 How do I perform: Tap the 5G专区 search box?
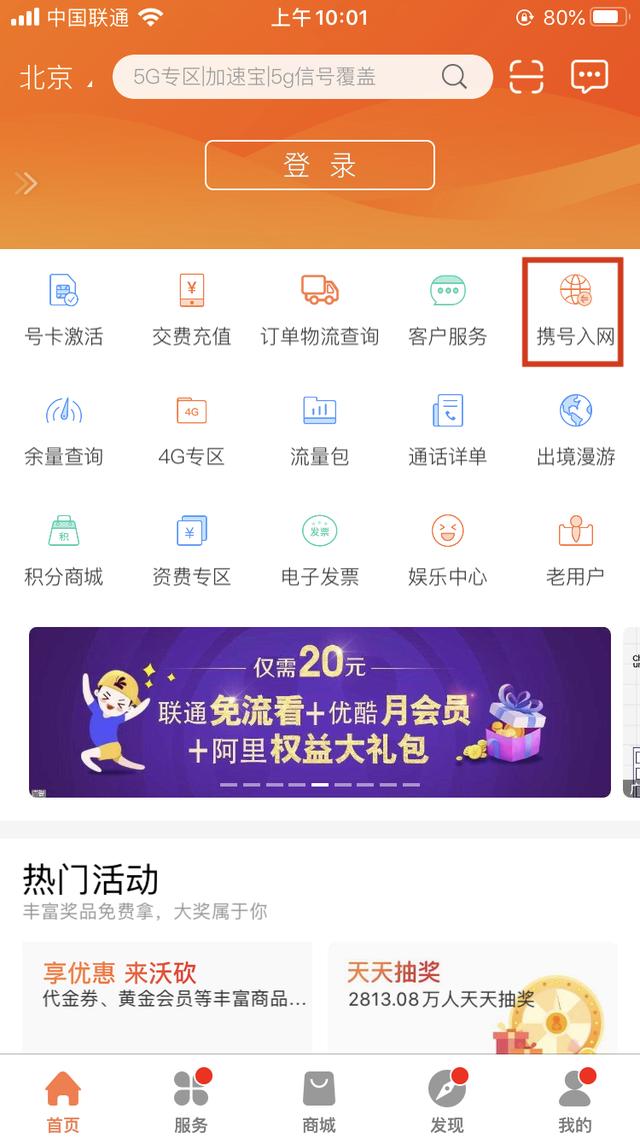click(x=303, y=77)
